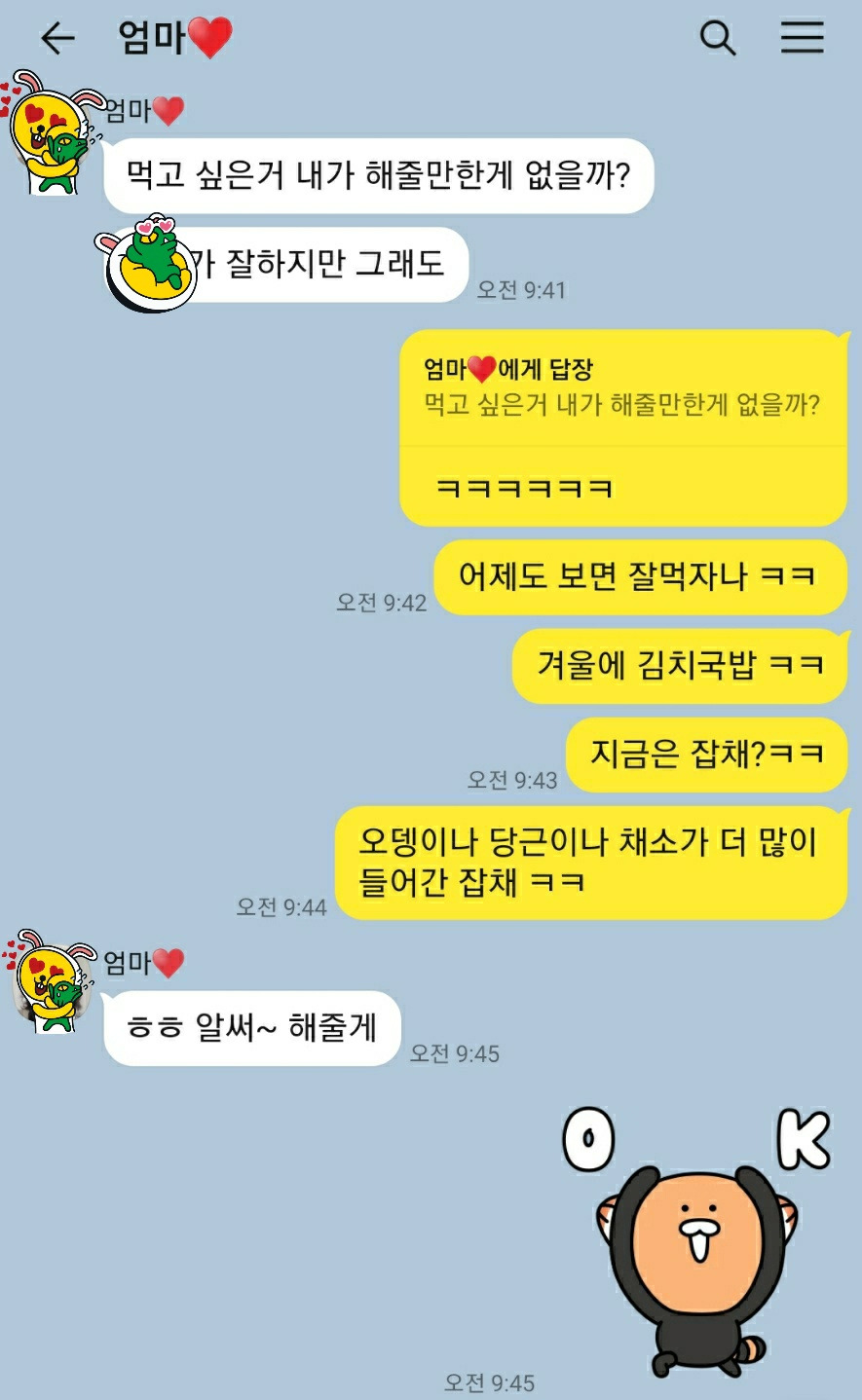The image size is (862, 1400).
Task: Select mom's ㅎㅎ 알써~ 해줄게 reply
Action: 248,1026
